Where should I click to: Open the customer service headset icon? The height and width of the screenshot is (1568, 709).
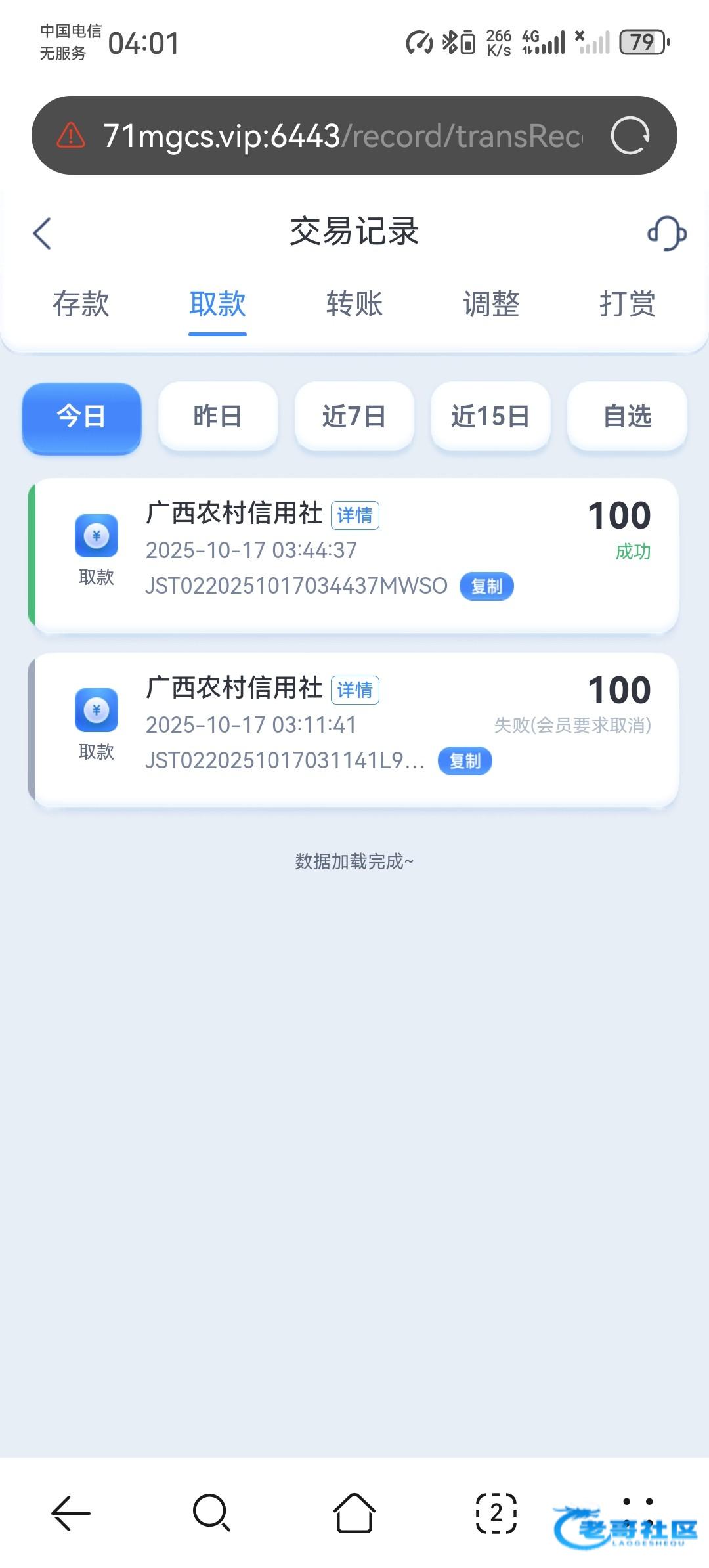click(x=666, y=233)
